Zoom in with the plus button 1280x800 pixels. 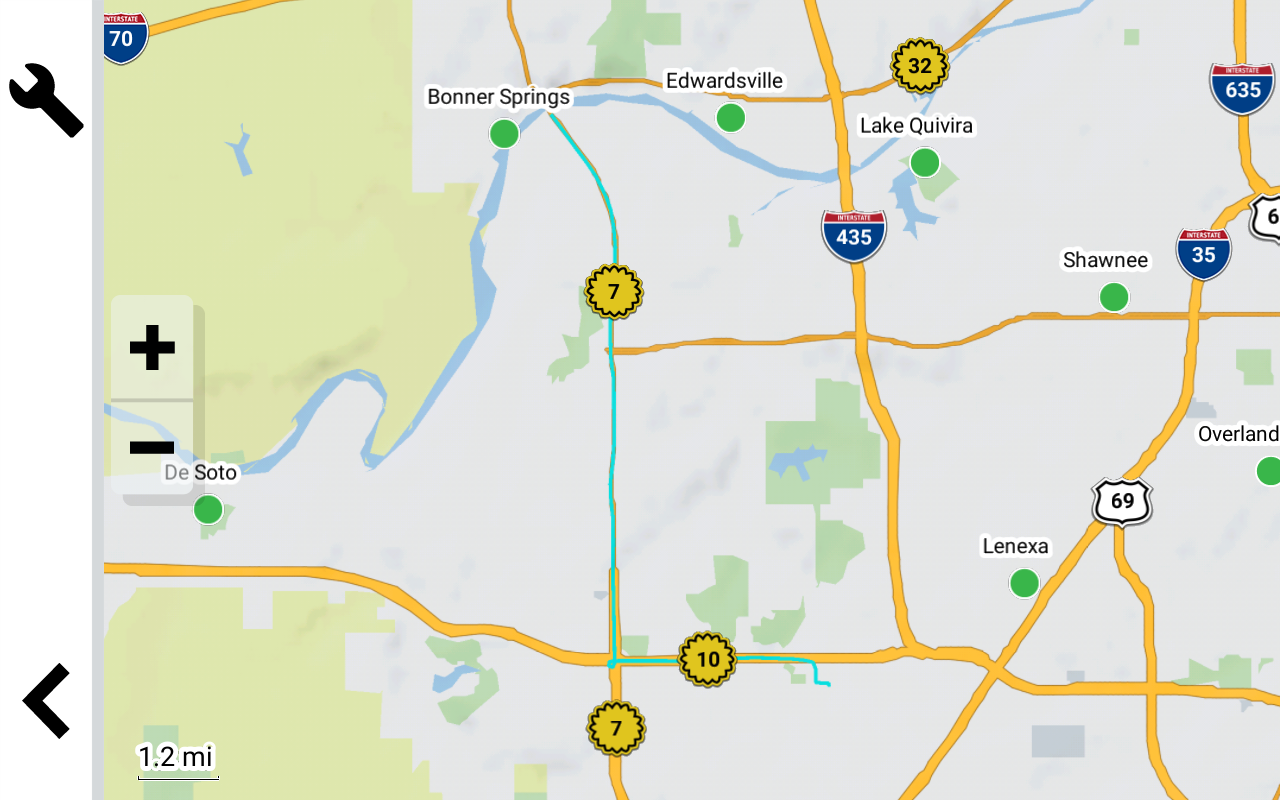(x=152, y=348)
